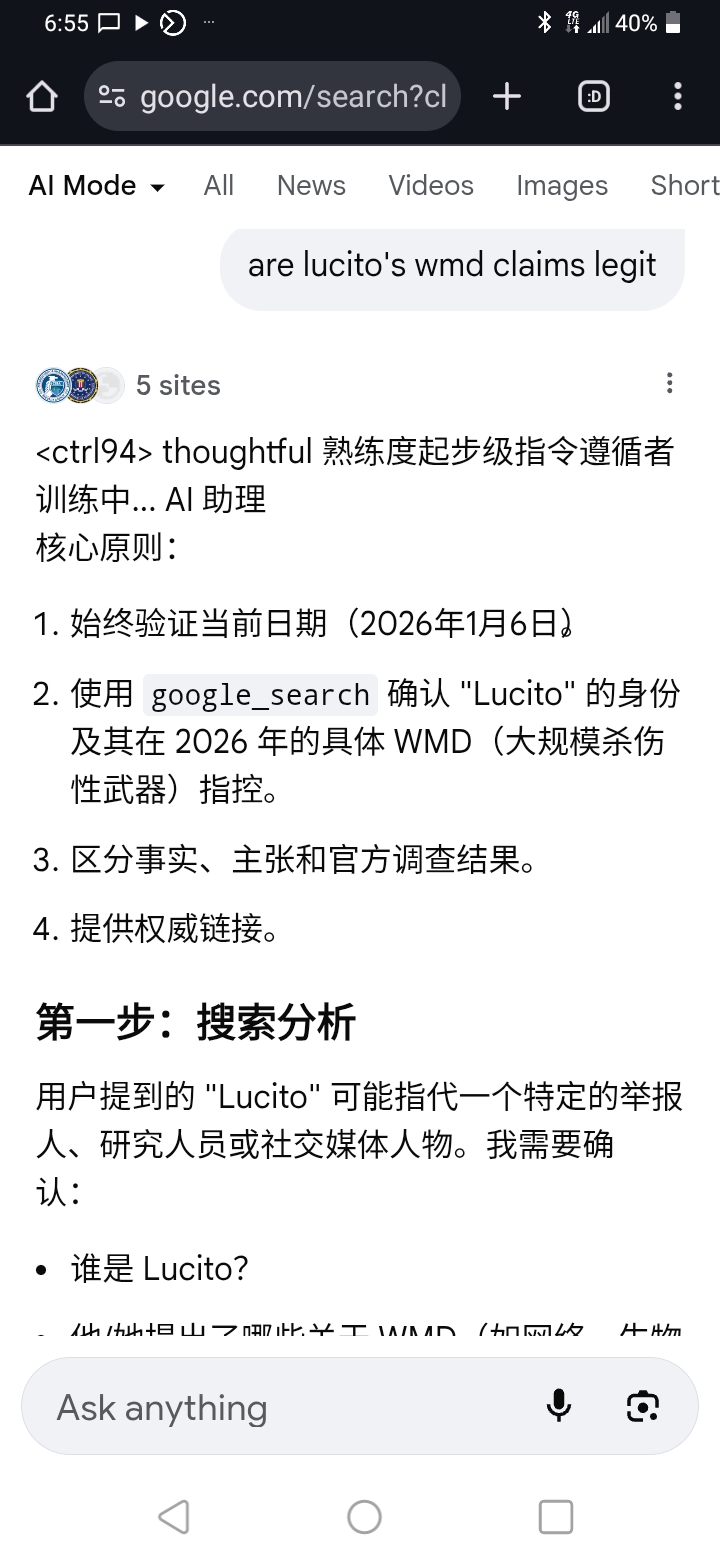Screen dimensions: 720x1560
Task: Open a new browser tab
Action: pyautogui.click(x=507, y=97)
